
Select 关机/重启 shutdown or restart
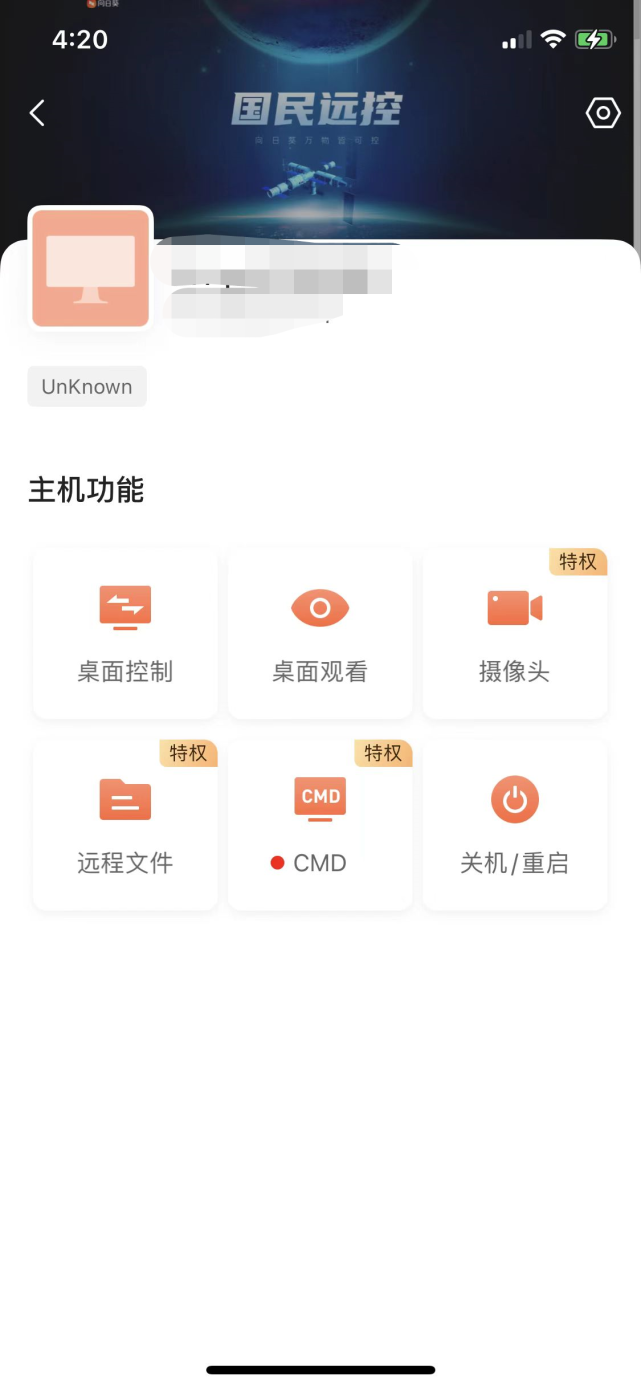click(515, 825)
